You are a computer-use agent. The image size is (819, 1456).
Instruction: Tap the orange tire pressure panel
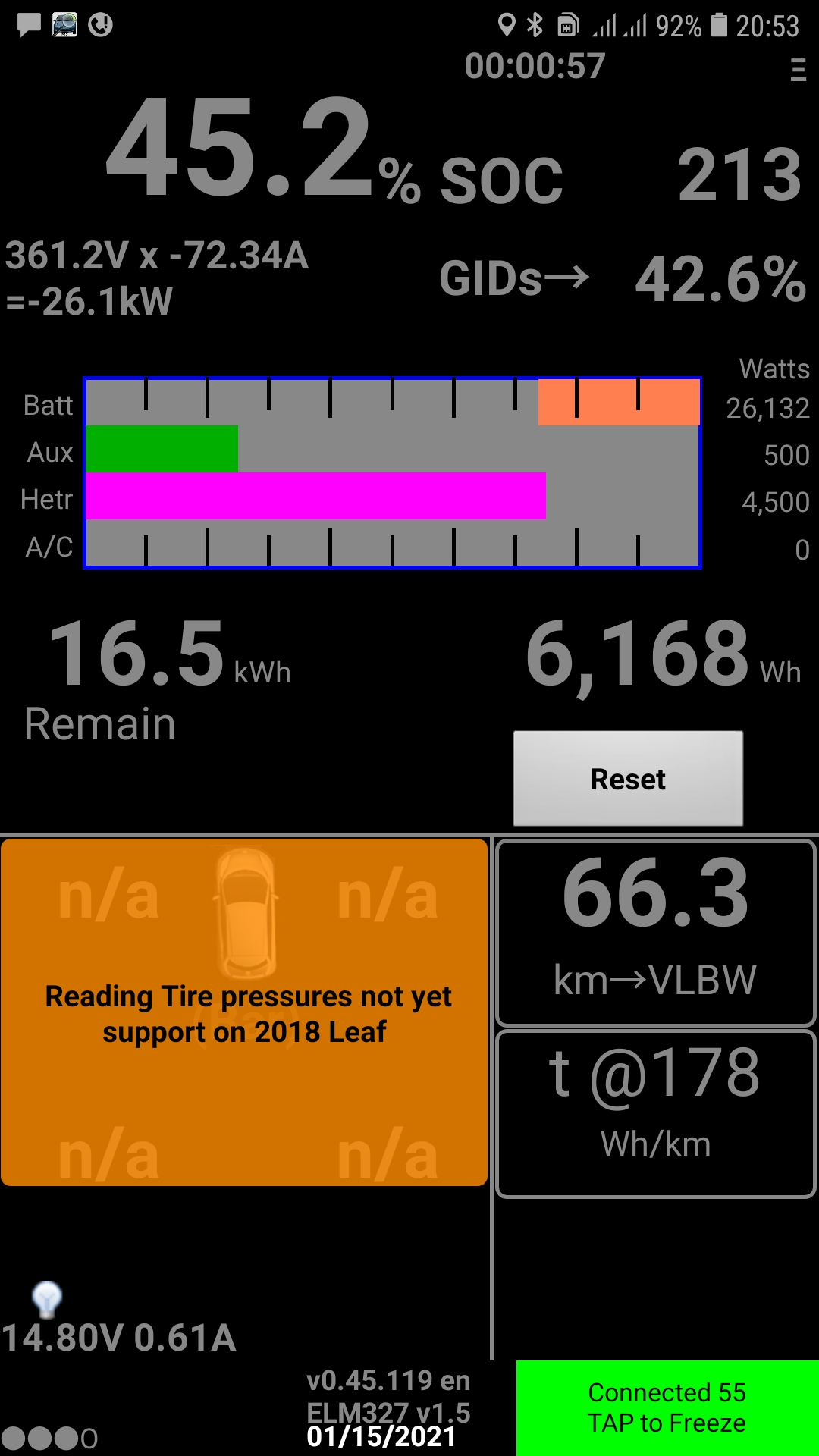click(x=244, y=1012)
